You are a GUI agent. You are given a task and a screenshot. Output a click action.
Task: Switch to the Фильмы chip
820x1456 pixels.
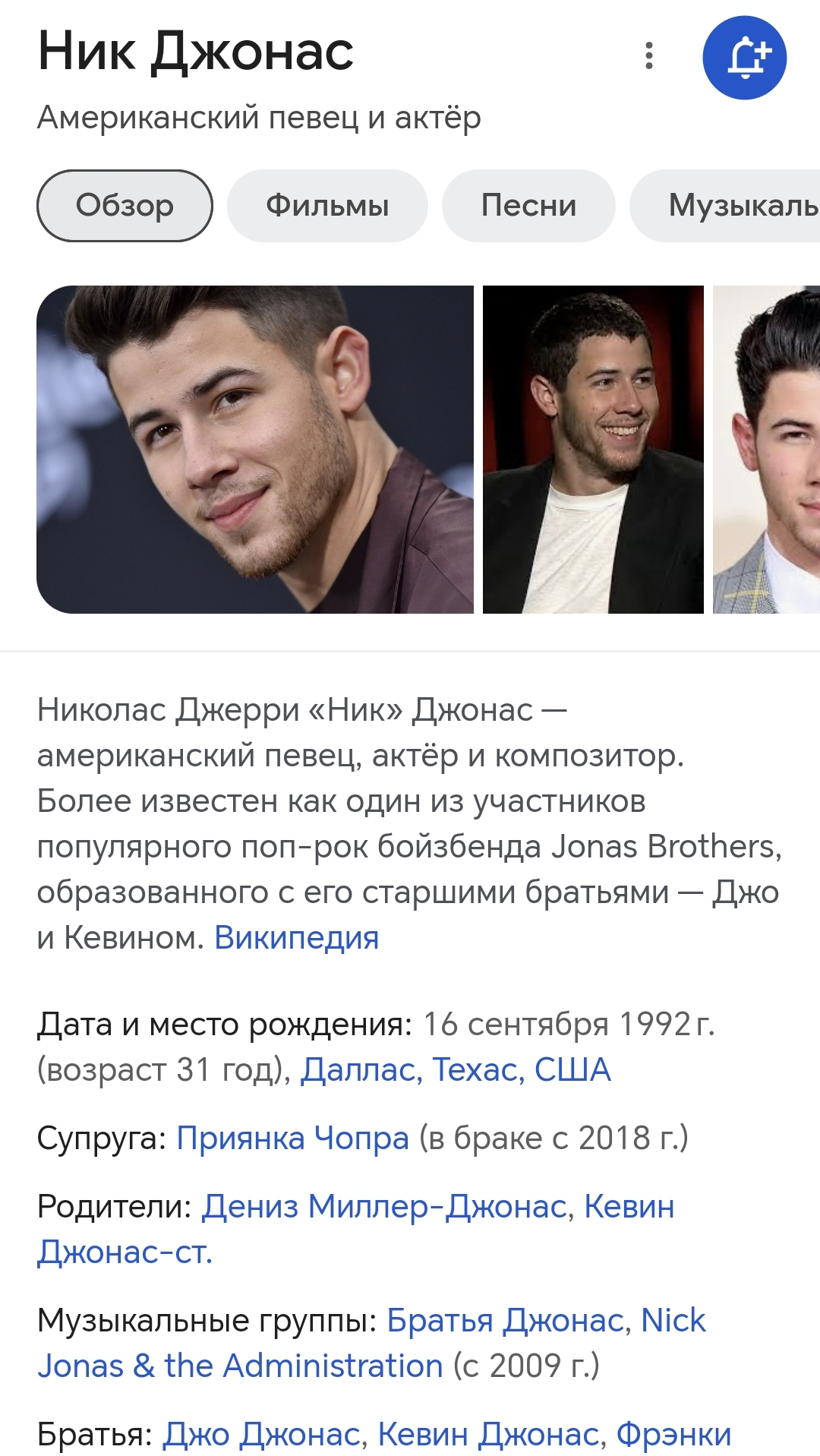pyautogui.click(x=327, y=206)
